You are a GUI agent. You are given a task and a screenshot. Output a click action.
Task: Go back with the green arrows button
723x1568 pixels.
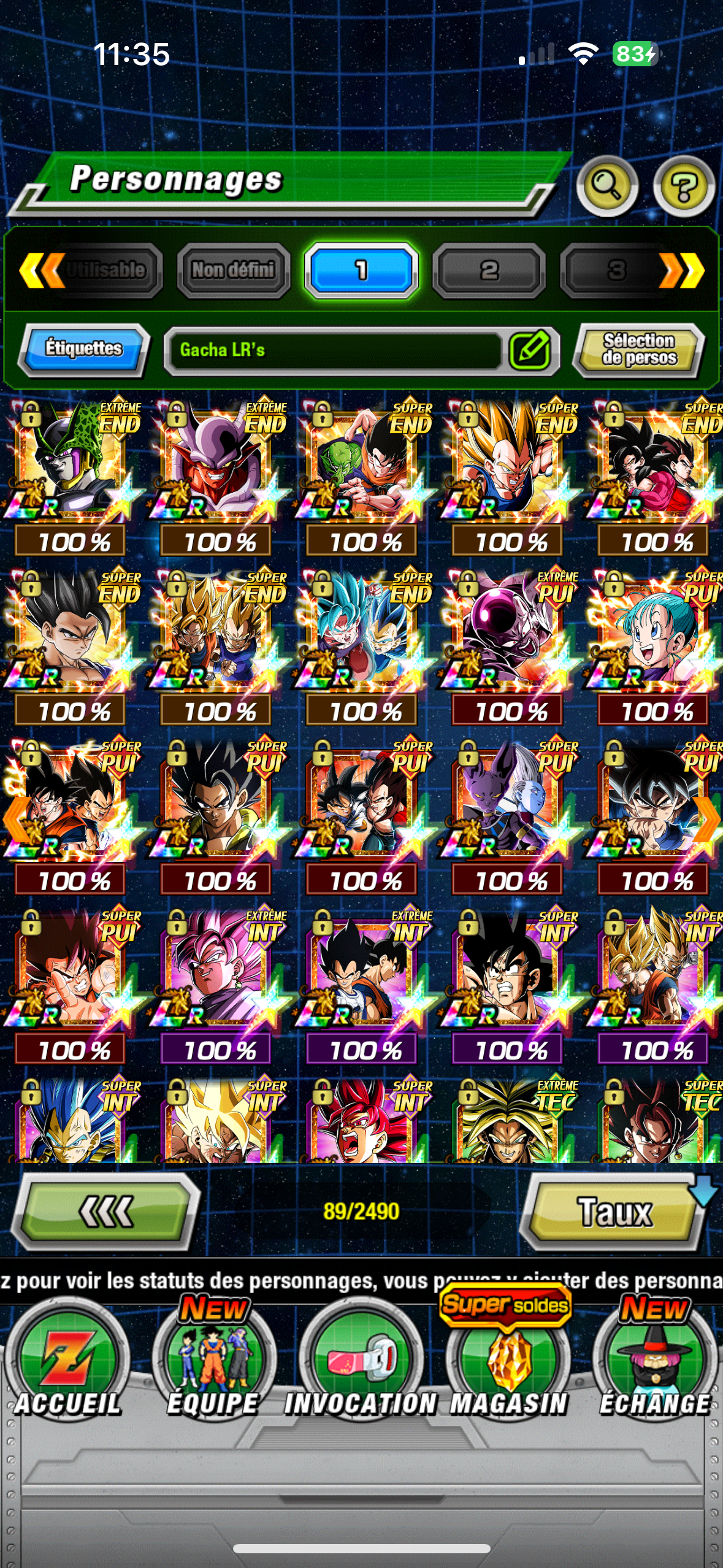pos(107,1212)
